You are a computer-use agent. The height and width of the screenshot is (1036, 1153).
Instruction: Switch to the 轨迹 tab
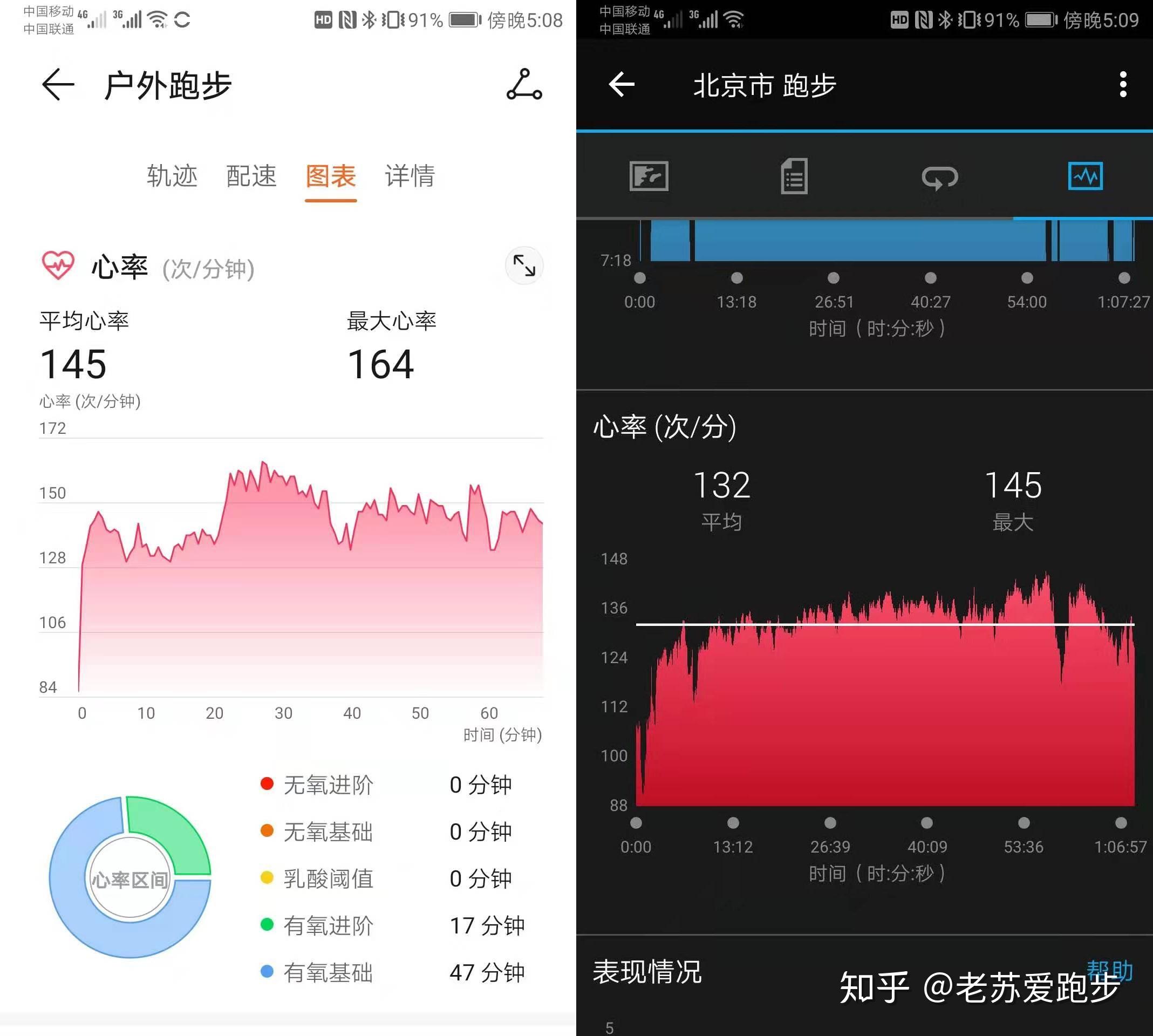pyautogui.click(x=172, y=176)
